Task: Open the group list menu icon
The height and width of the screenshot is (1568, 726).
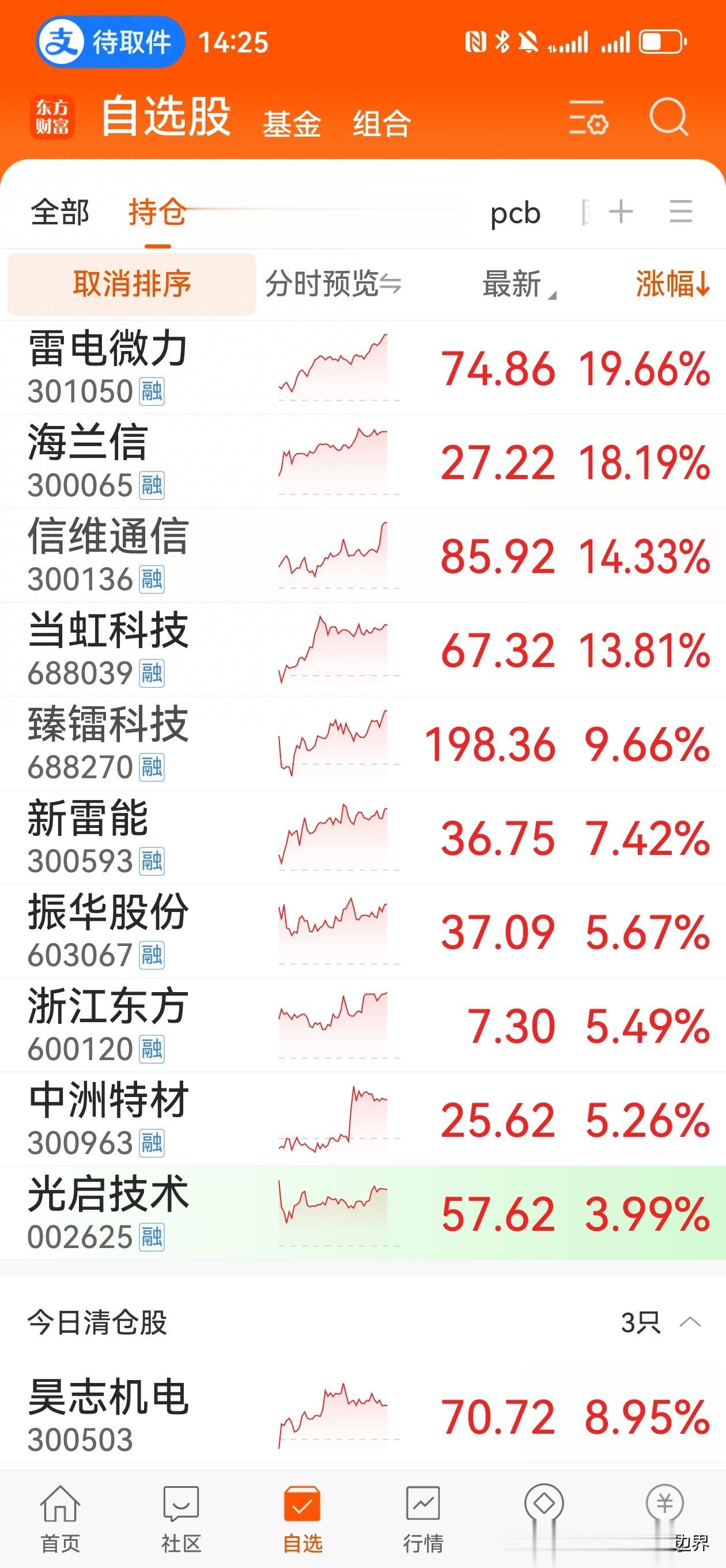Action: 680,212
